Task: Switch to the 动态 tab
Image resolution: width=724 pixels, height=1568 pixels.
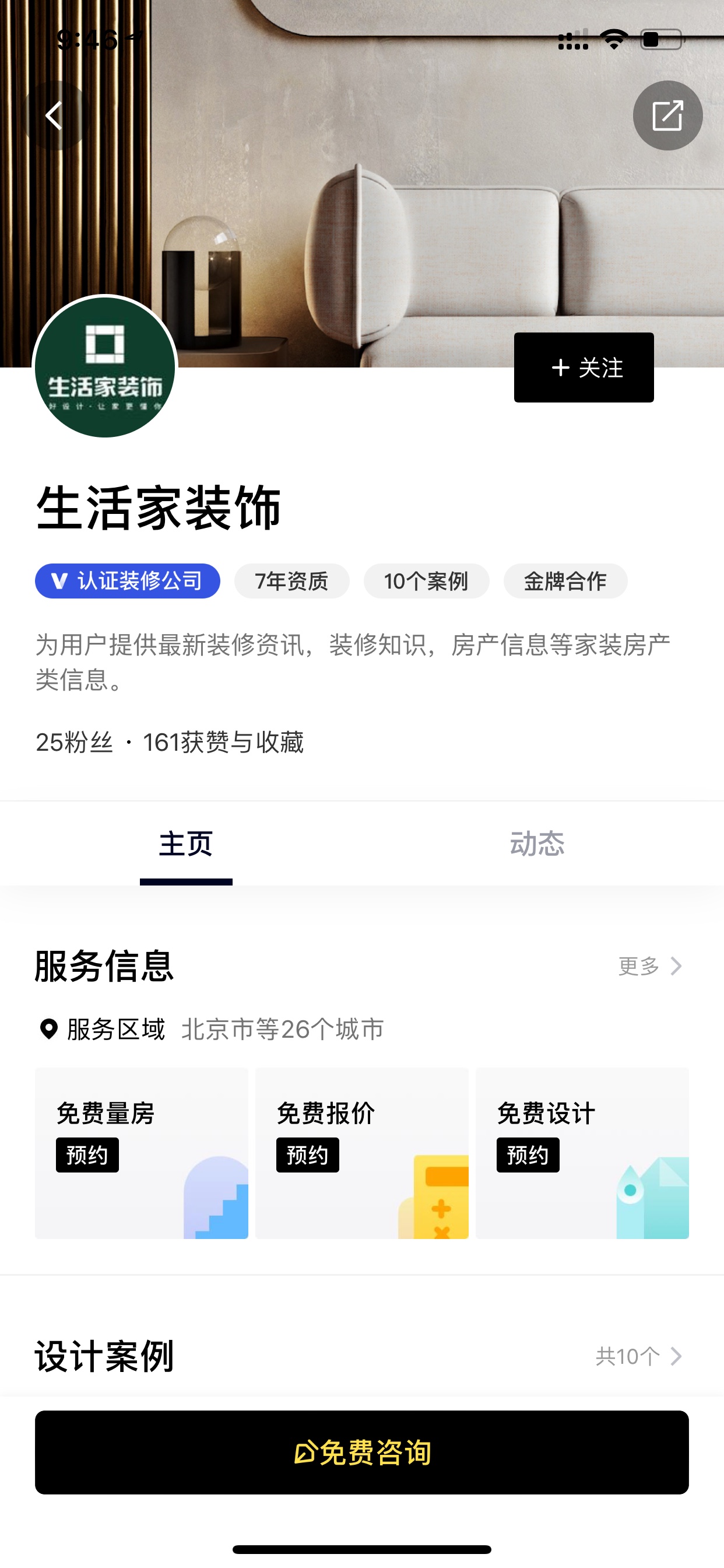Action: tap(537, 843)
